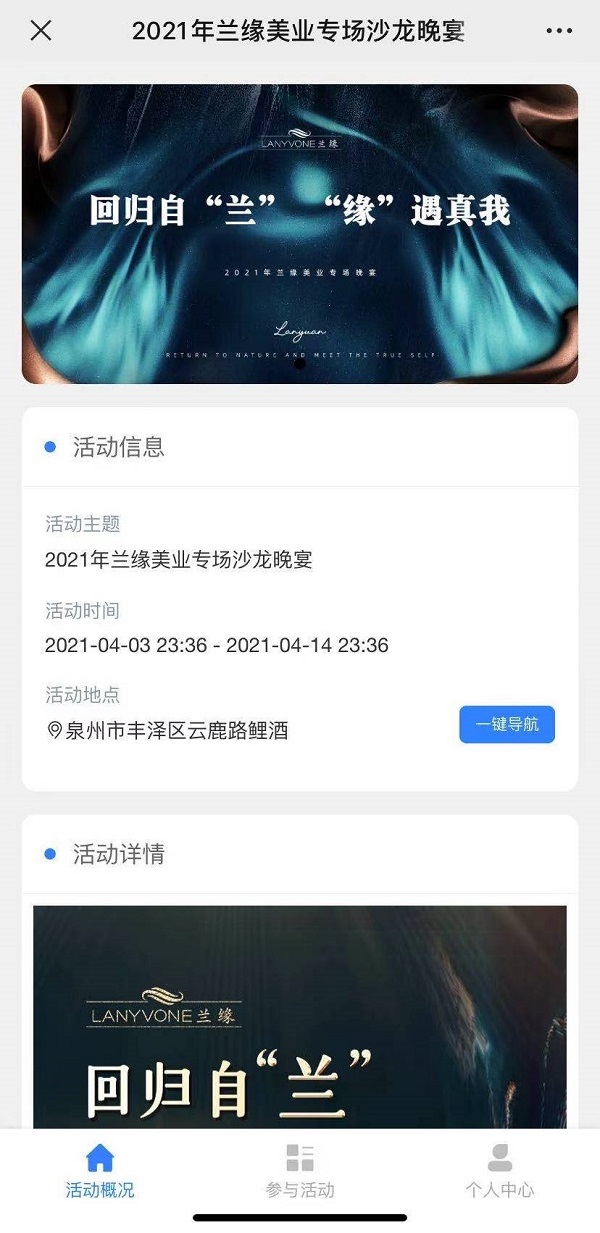The width and height of the screenshot is (600, 1233).
Task: Close the event page with the X
Action: 41,30
